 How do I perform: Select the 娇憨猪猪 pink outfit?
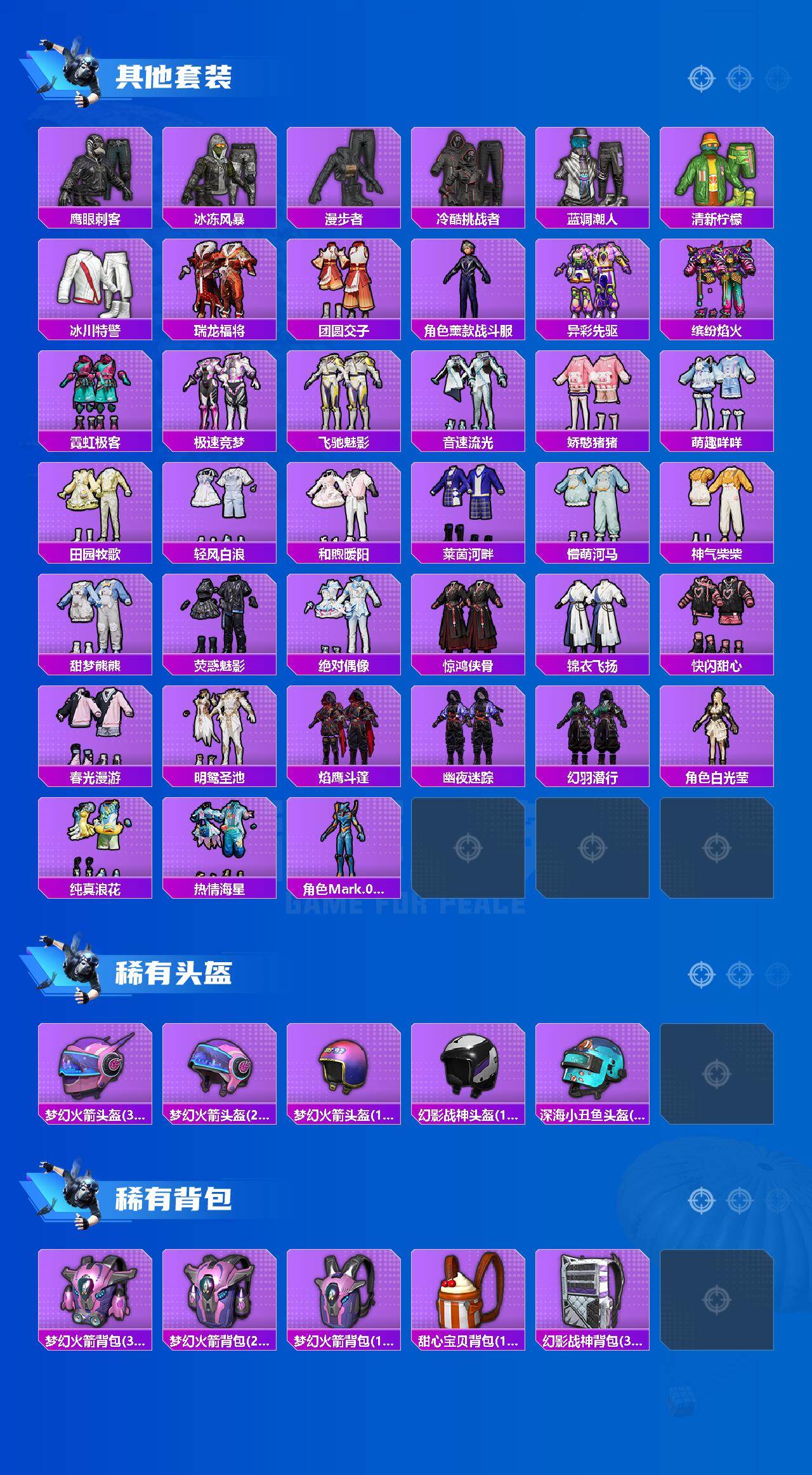pos(594,397)
